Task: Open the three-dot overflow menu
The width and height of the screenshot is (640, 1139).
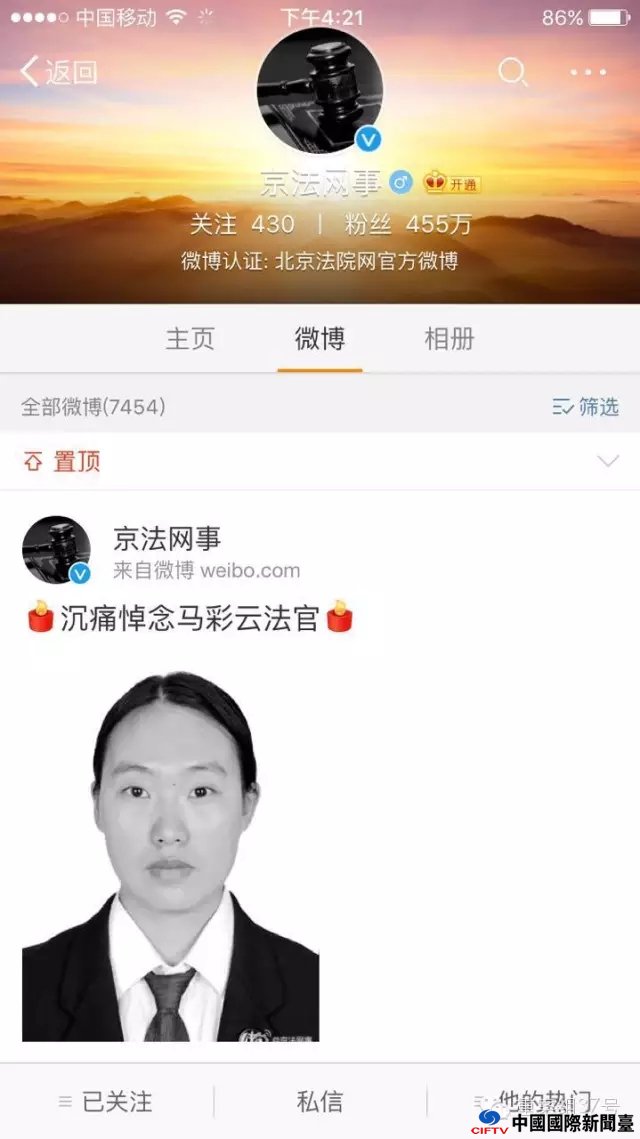Action: (x=588, y=72)
